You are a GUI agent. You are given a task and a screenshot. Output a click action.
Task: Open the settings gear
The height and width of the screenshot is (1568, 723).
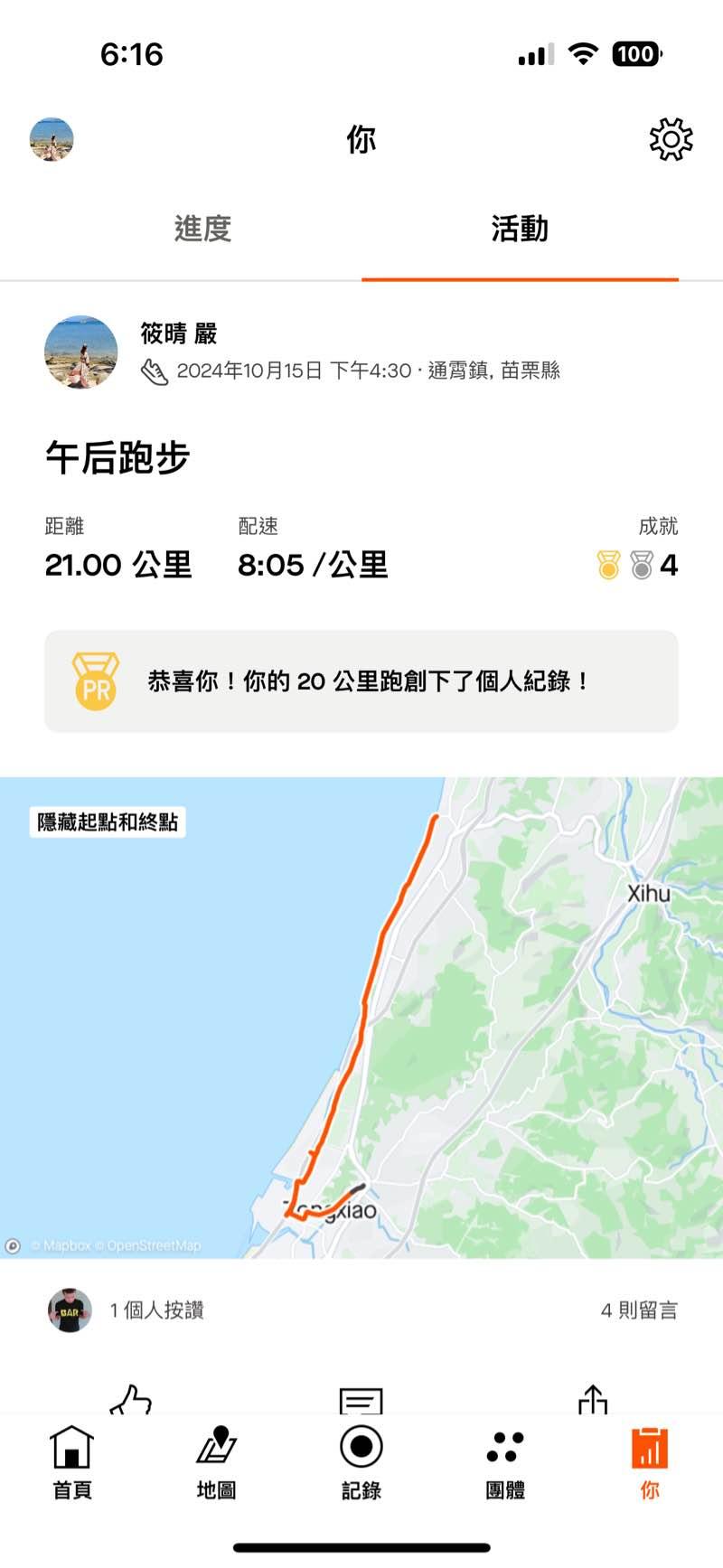(x=671, y=139)
